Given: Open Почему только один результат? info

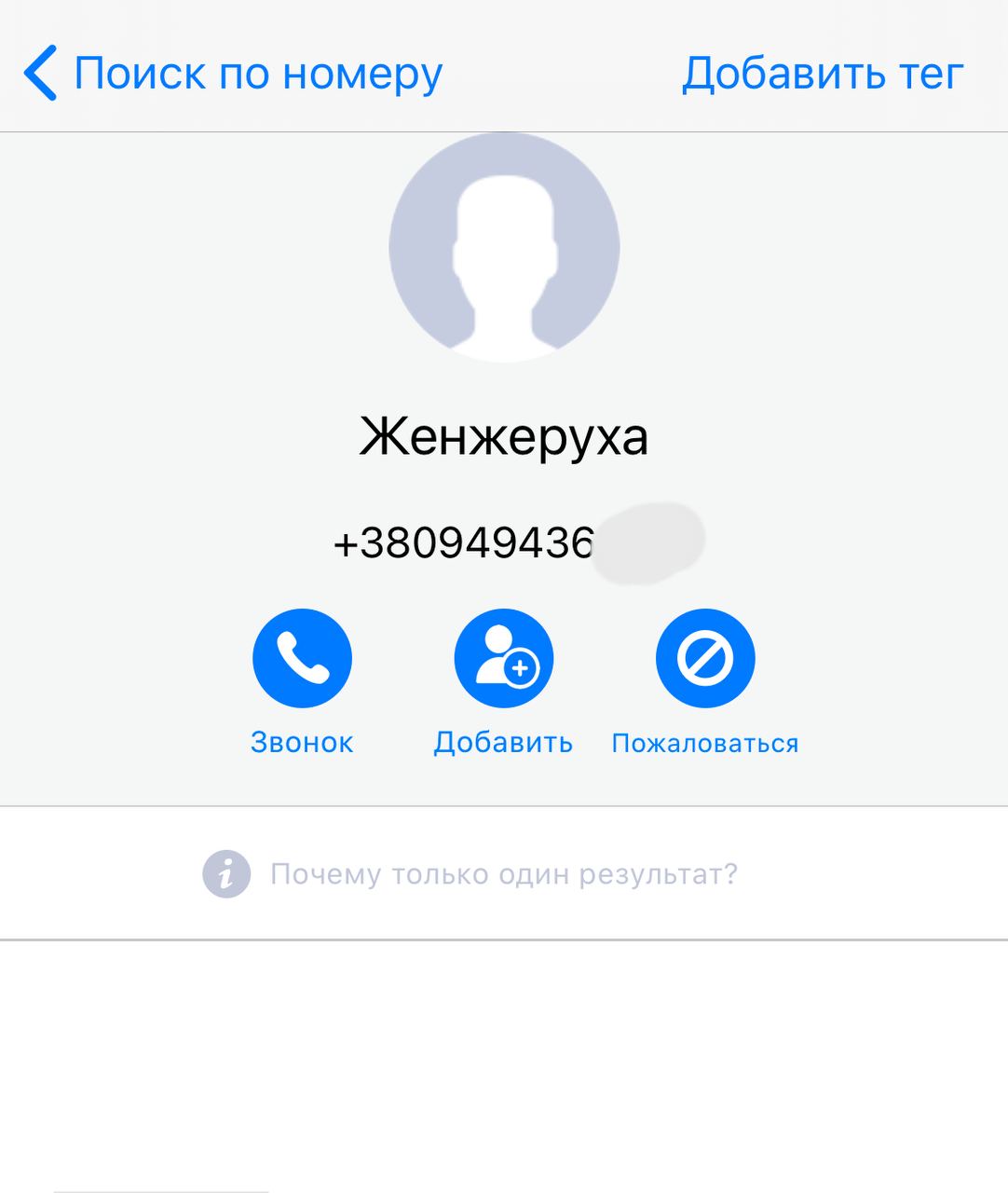Looking at the screenshot, I should point(503,874).
